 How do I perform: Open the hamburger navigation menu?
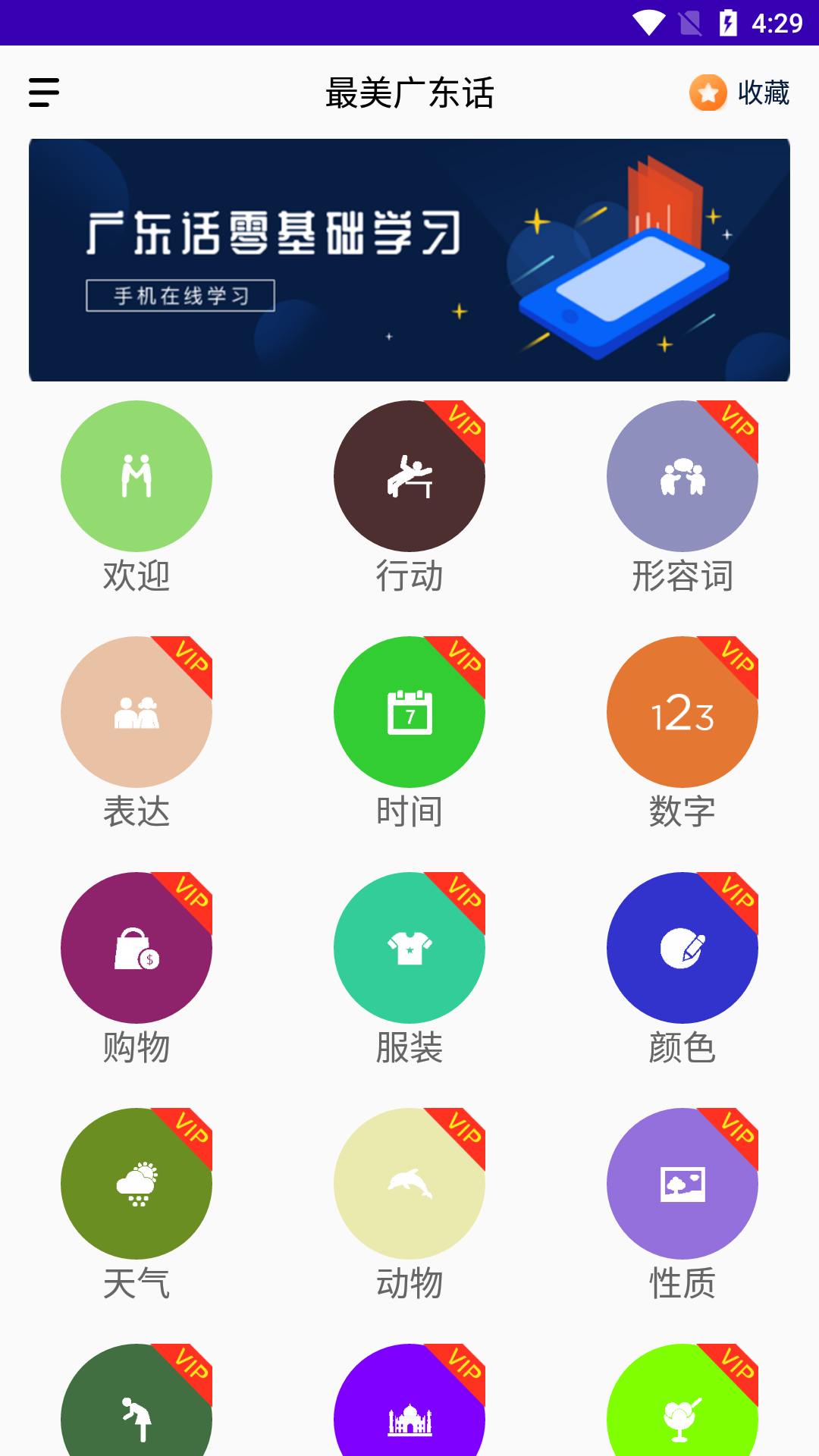(x=43, y=93)
